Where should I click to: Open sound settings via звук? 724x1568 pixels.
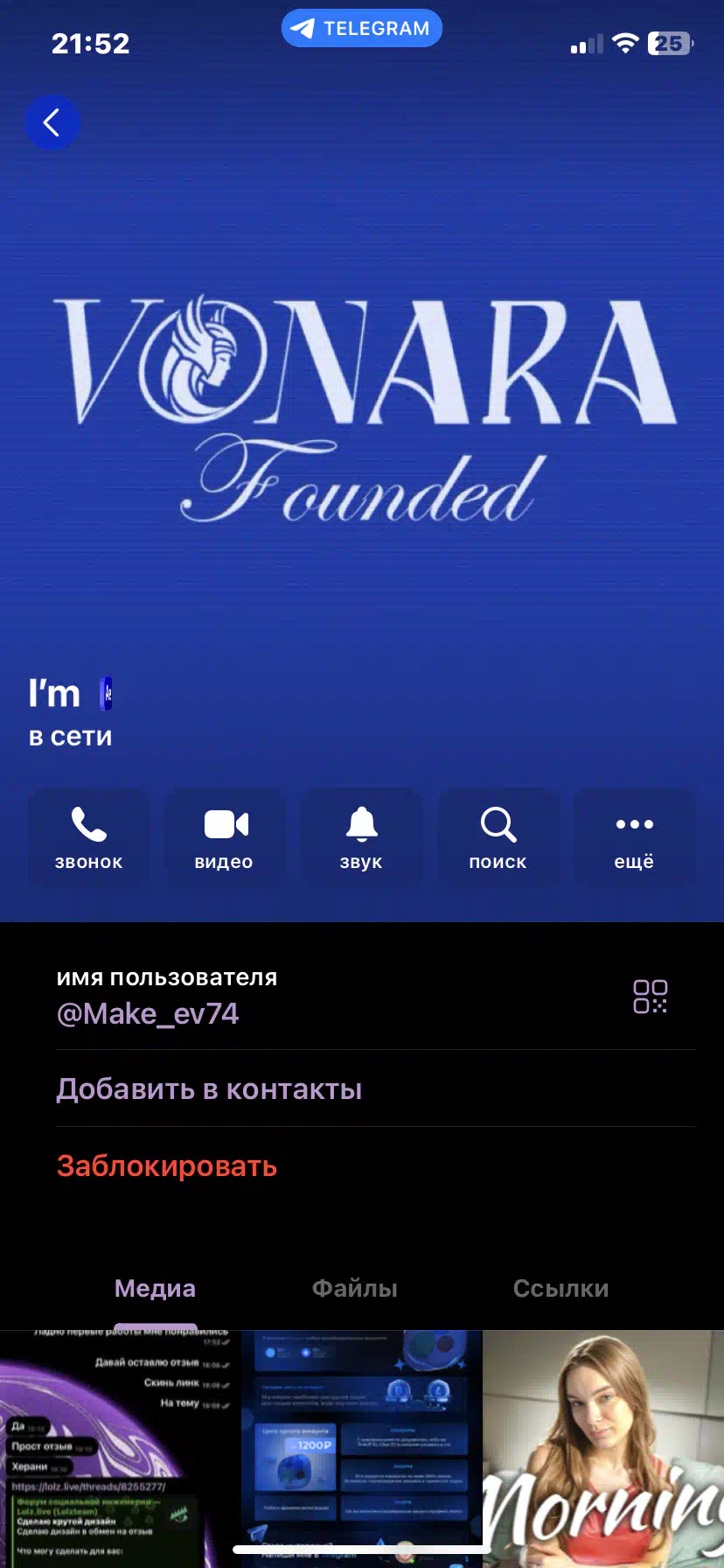[x=361, y=838]
